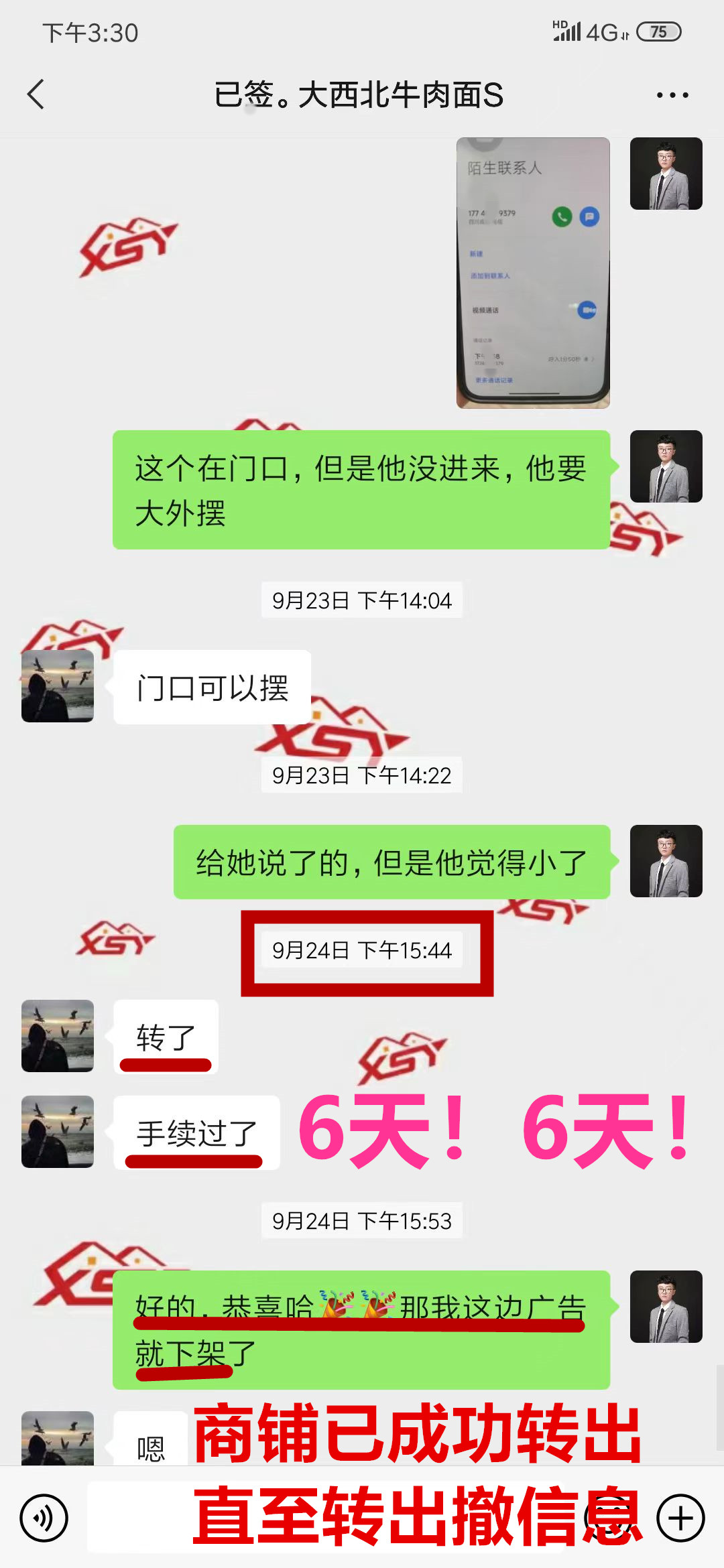The image size is (724, 1568).
Task: Open the chat overflow menu
Action: pos(672,95)
